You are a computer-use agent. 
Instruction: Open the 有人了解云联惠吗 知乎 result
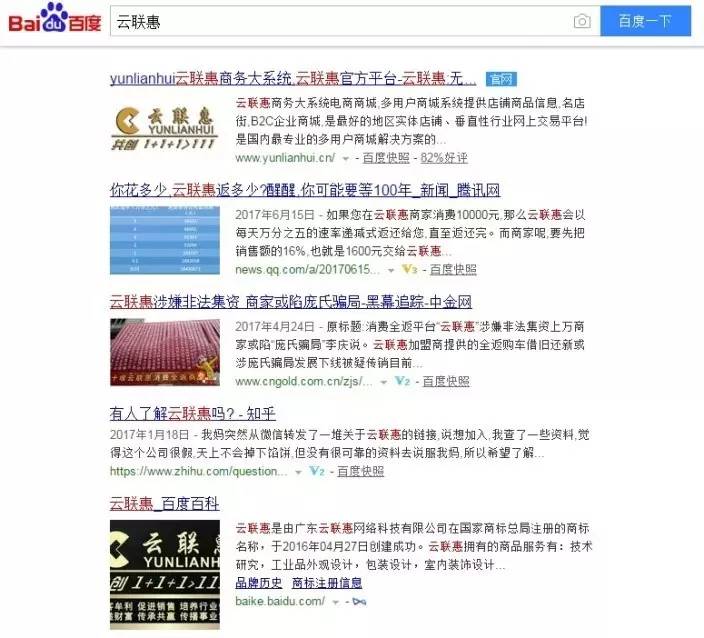192,413
